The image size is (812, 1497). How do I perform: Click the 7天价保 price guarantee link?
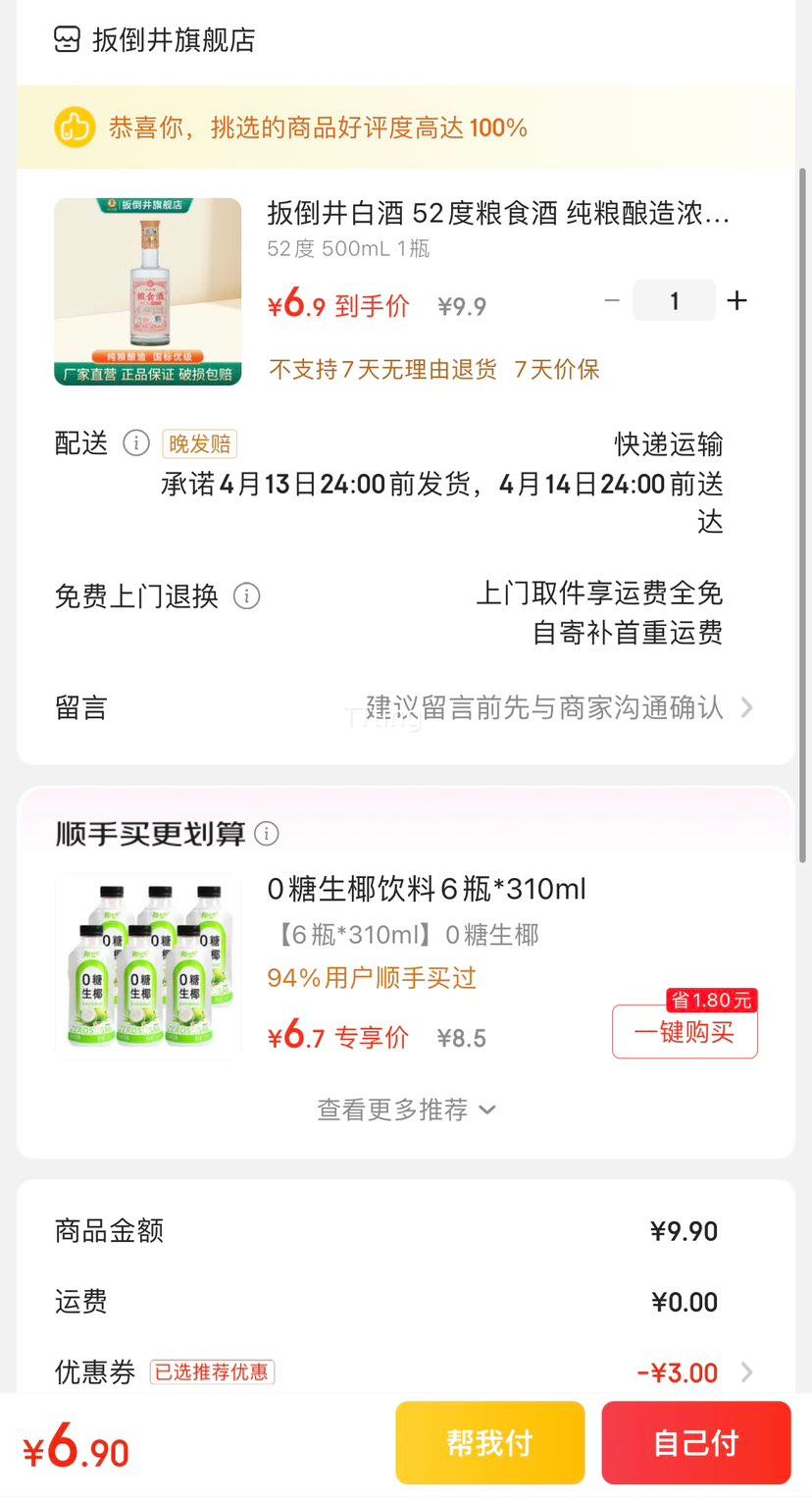pos(556,372)
